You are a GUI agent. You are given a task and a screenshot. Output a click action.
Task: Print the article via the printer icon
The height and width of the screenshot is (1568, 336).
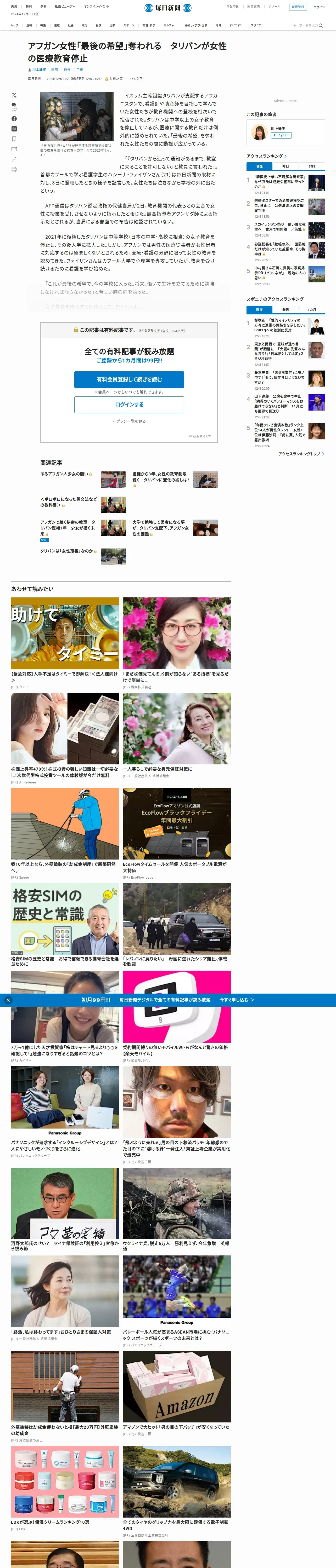coord(14,169)
